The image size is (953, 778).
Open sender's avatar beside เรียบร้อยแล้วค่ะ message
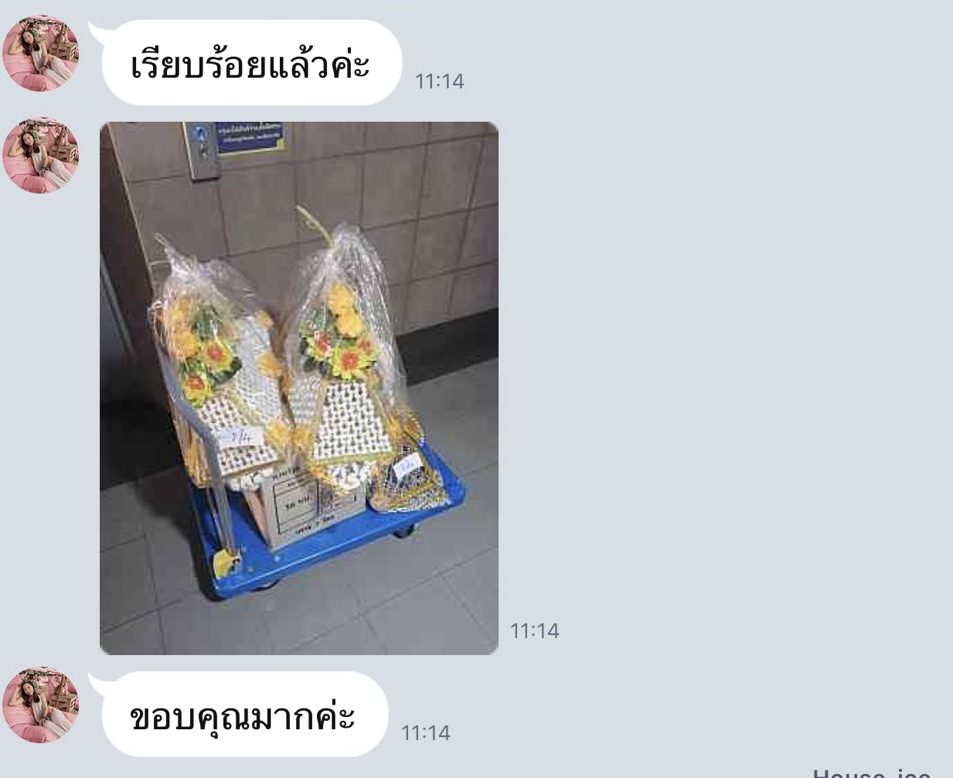41,54
